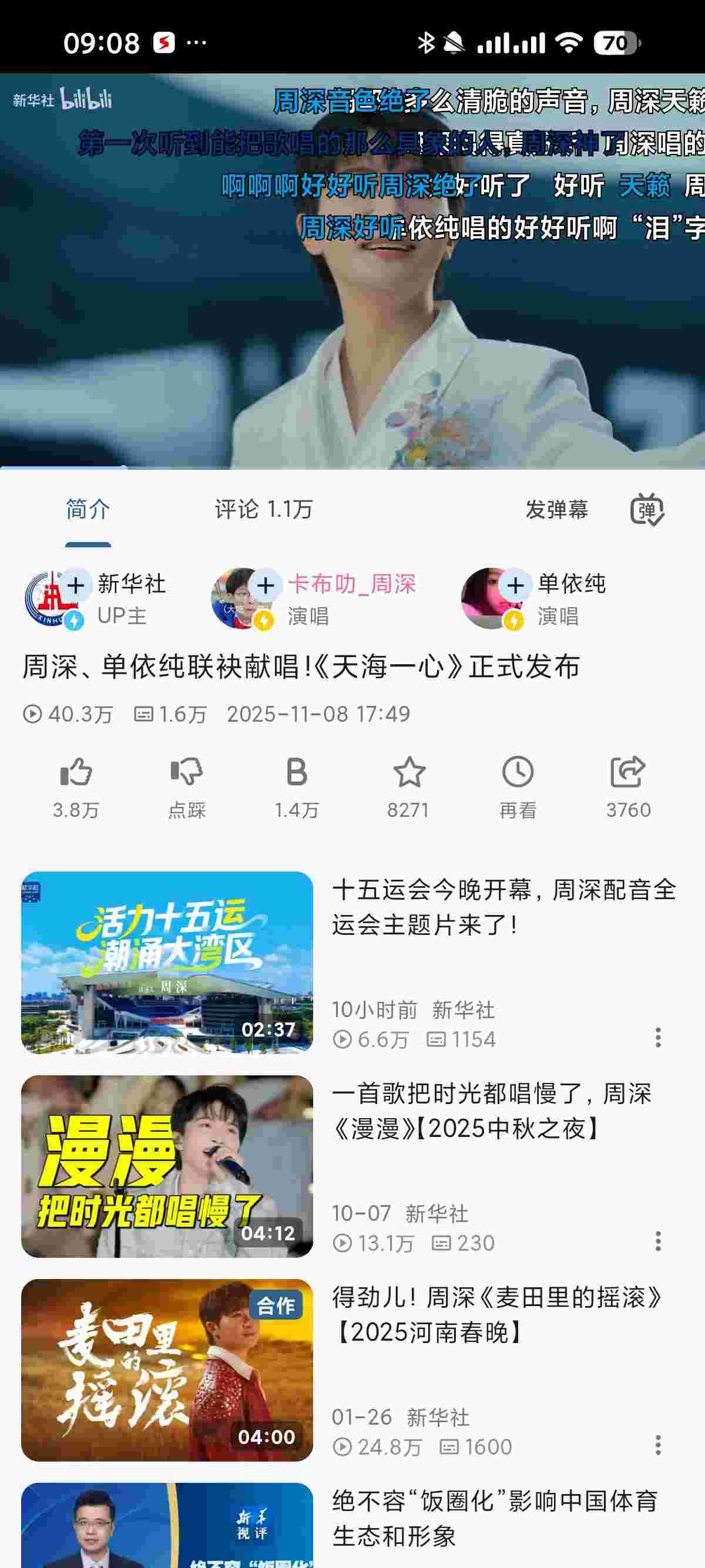
Task: Toggle the danmaku display icon
Action: click(x=647, y=510)
